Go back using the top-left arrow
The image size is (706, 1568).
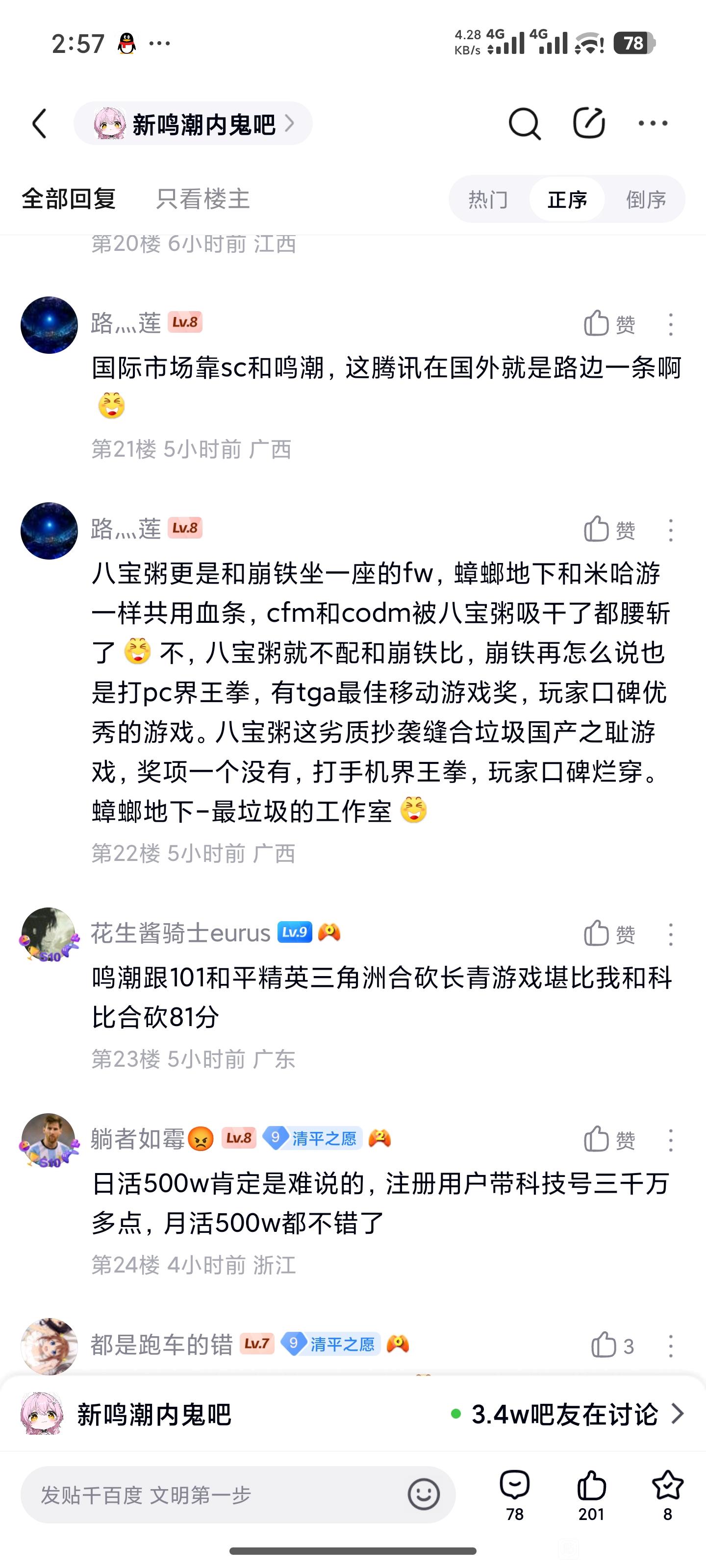40,124
